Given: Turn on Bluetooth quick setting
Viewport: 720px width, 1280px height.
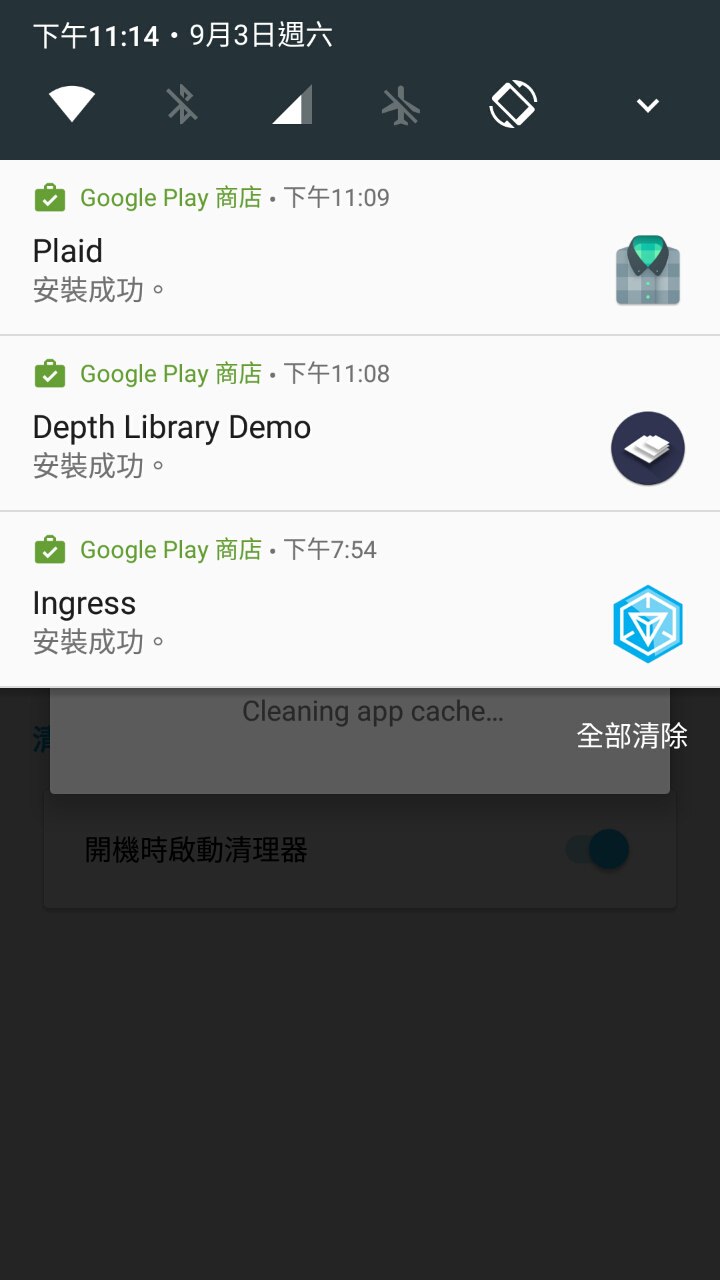Looking at the screenshot, I should pyautogui.click(x=182, y=104).
